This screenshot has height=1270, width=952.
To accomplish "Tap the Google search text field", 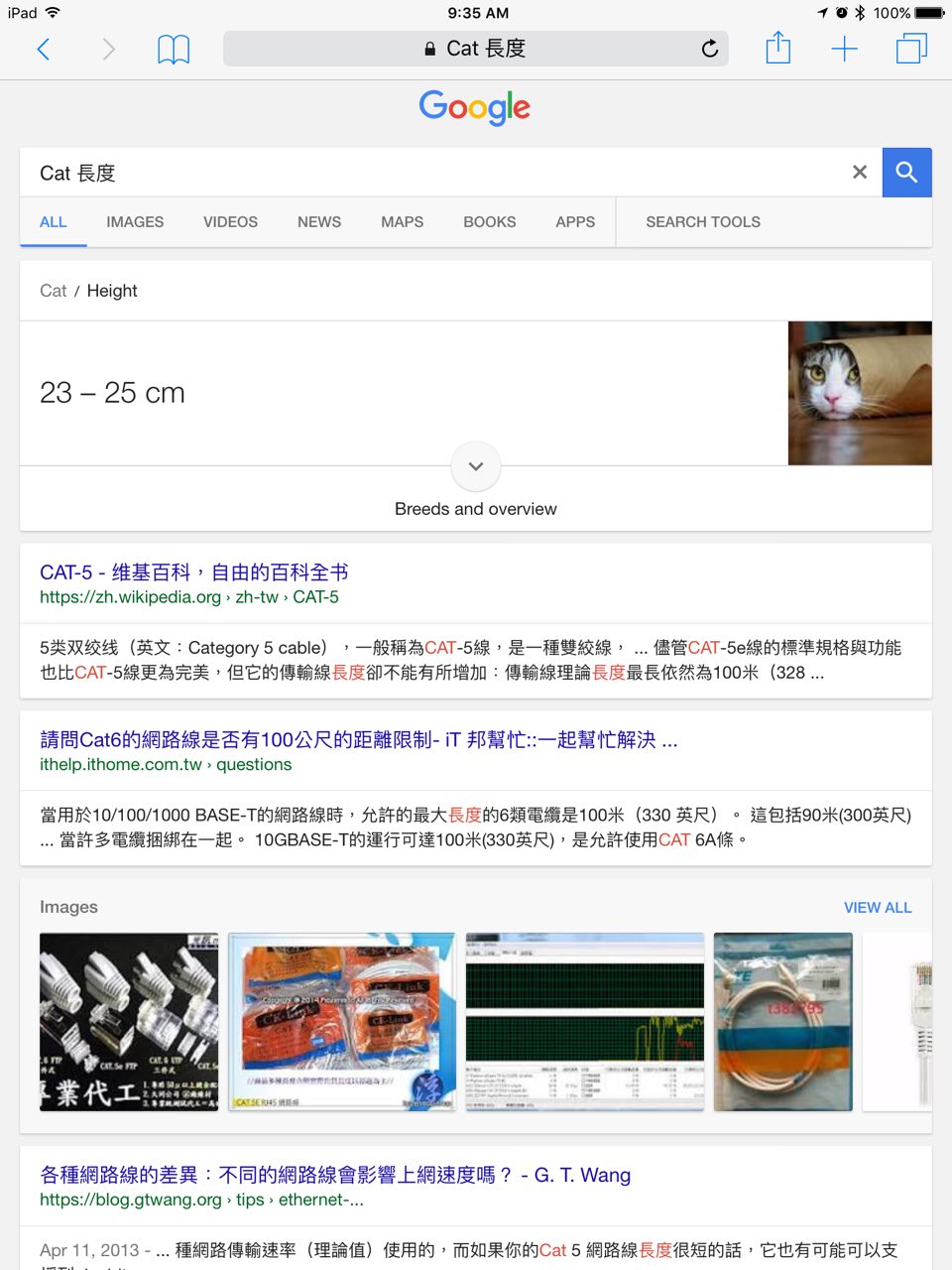I will (436, 173).
